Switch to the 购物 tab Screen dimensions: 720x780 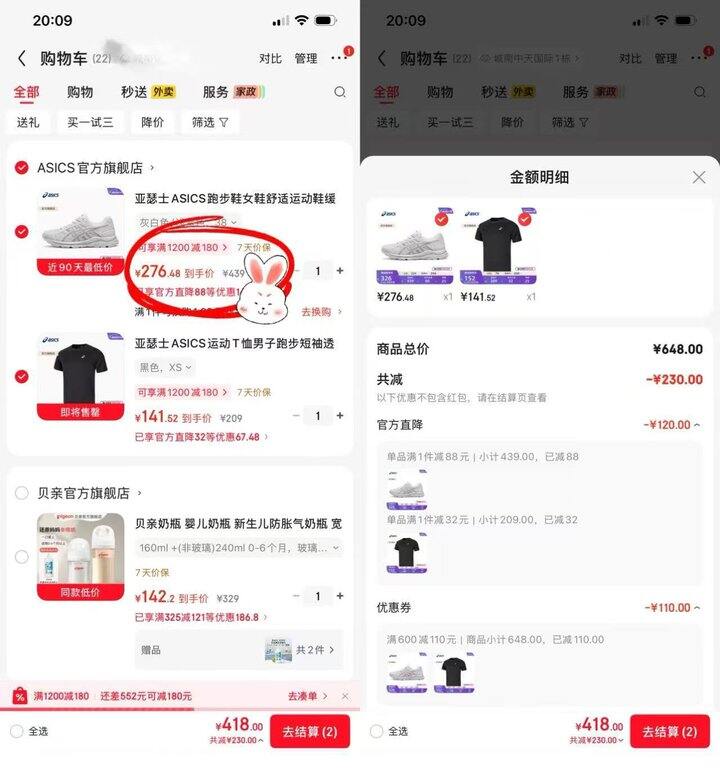coord(81,91)
